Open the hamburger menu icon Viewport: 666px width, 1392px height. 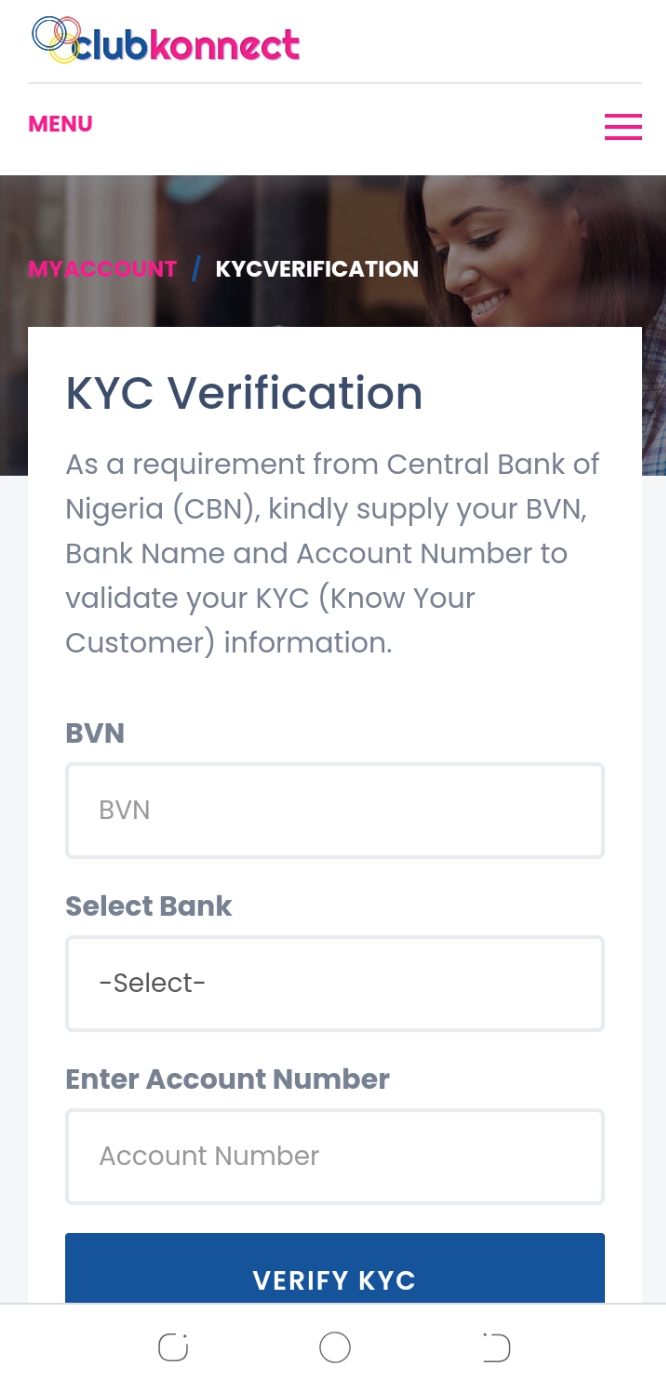tap(622, 126)
